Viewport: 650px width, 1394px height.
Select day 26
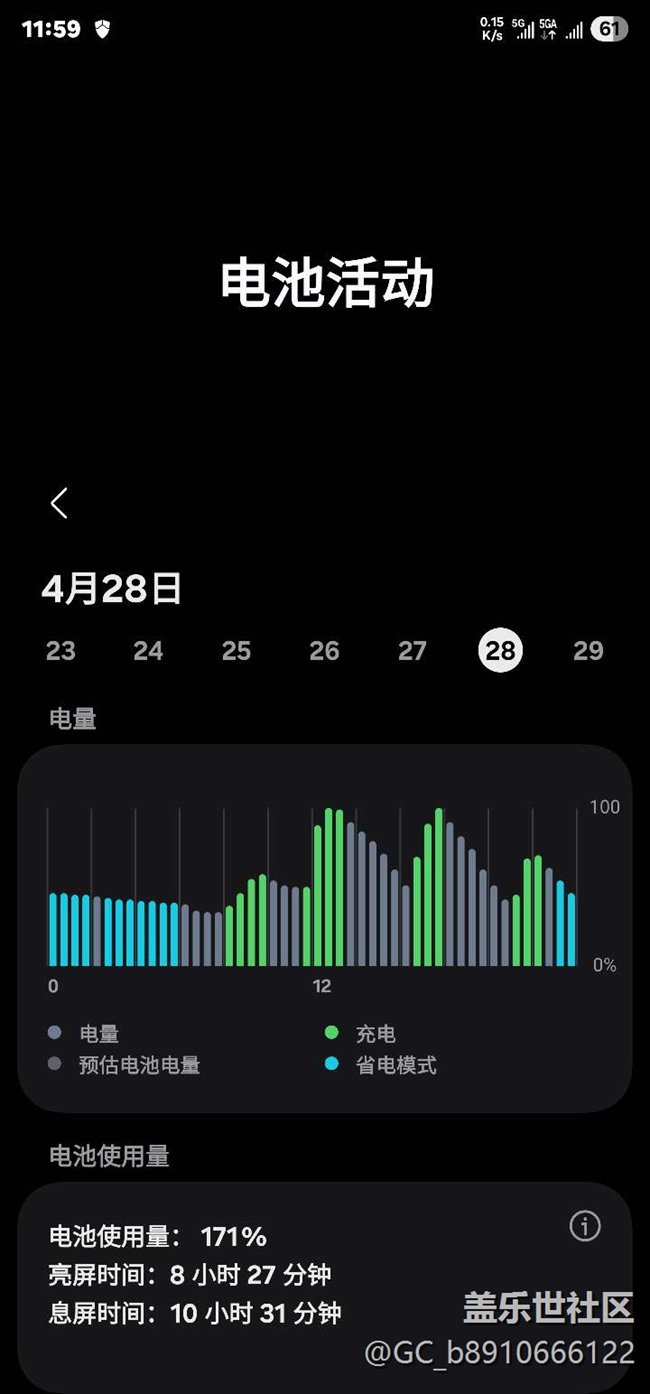(x=324, y=651)
